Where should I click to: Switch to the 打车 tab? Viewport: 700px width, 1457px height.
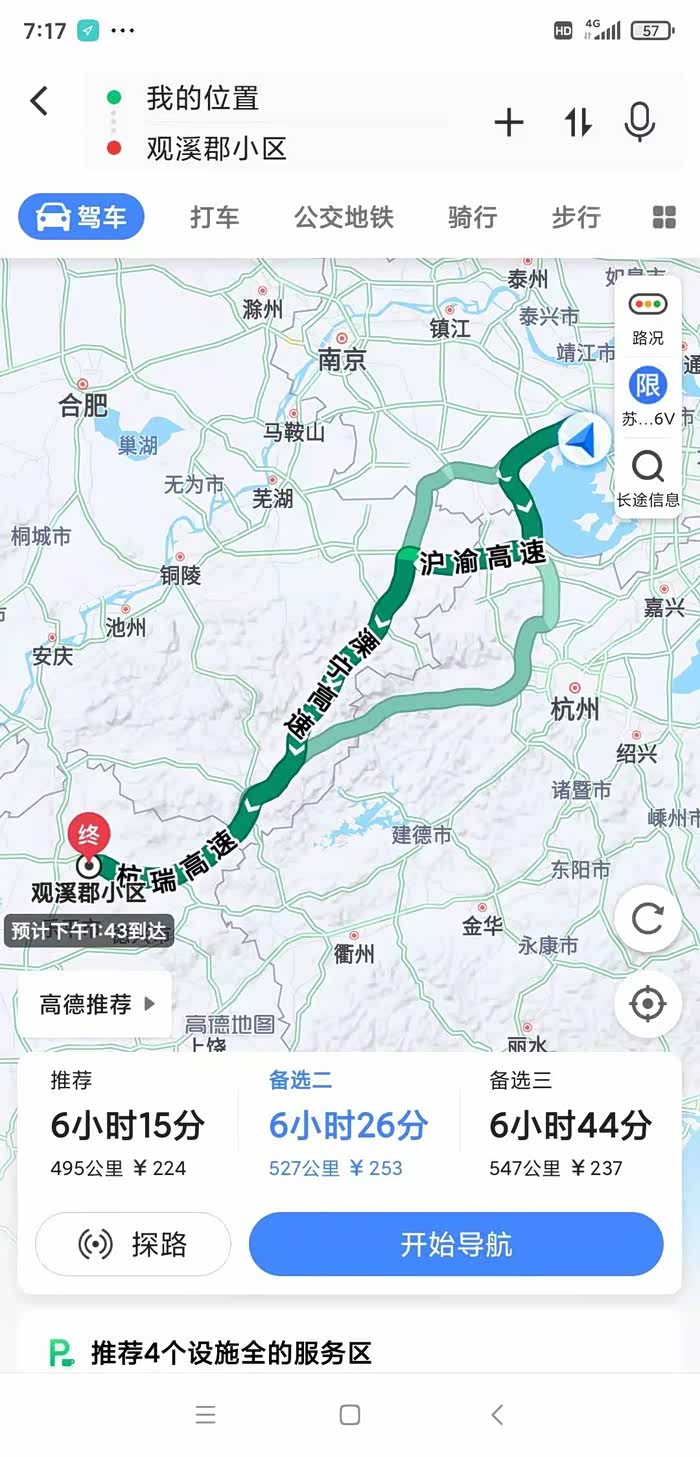(215, 217)
